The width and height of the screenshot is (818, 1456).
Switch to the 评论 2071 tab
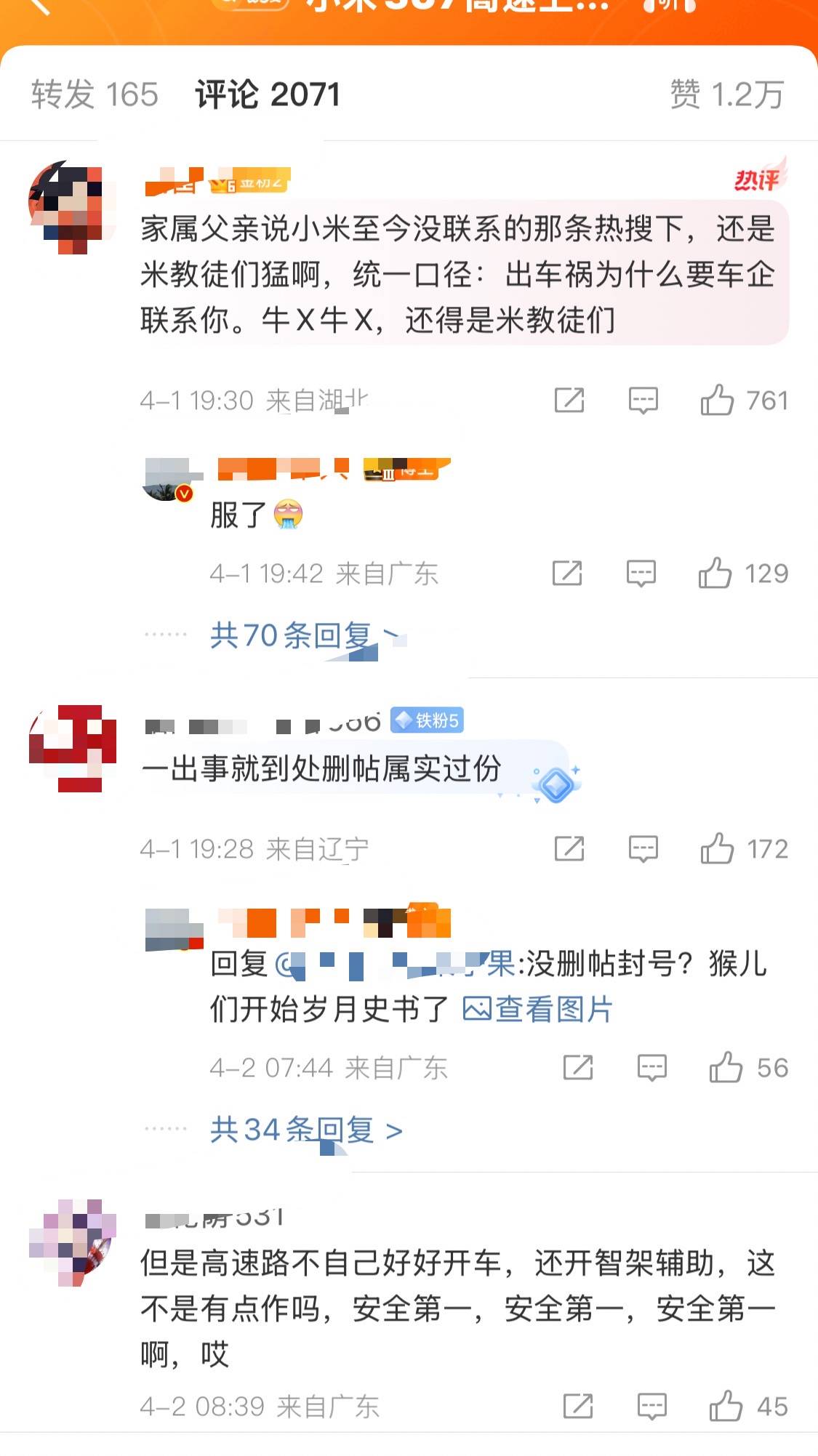click(x=267, y=94)
